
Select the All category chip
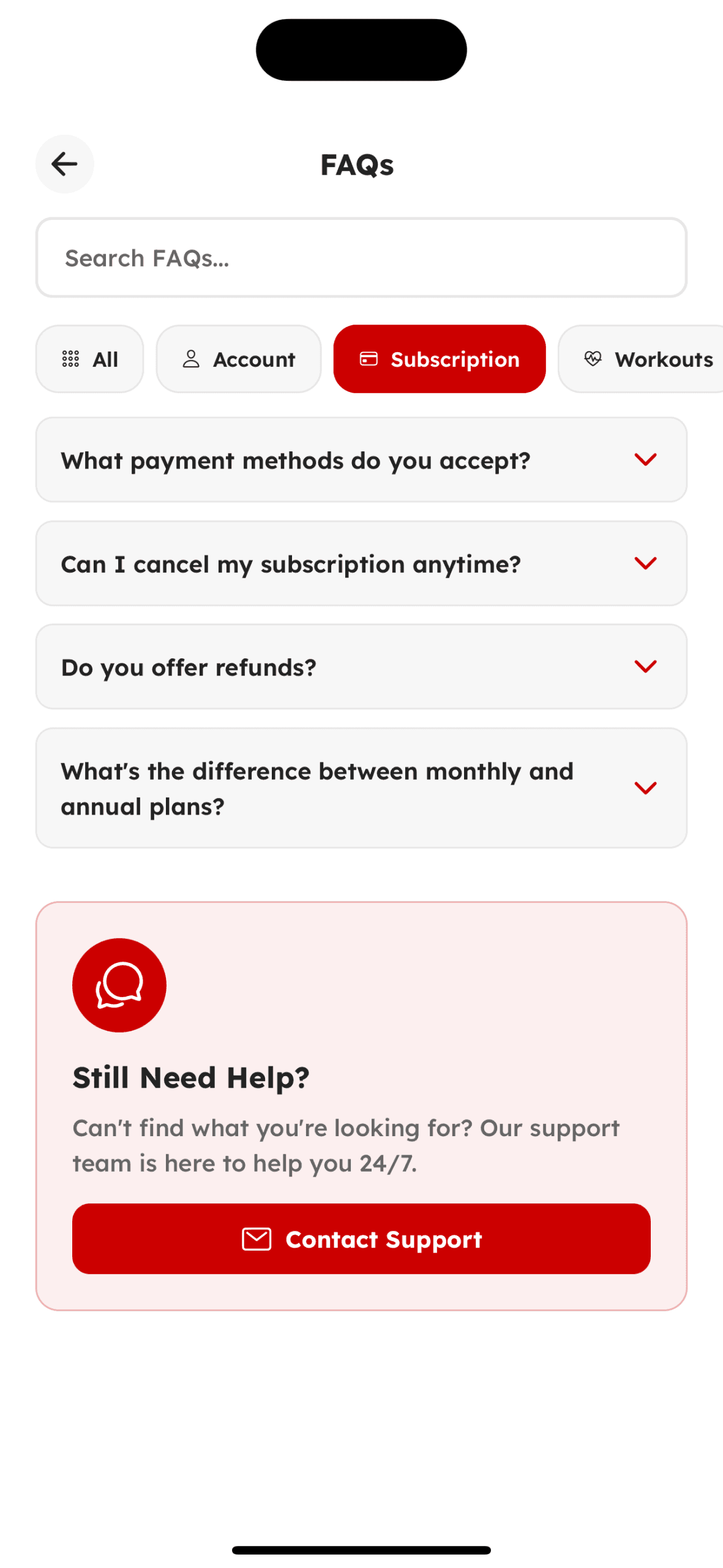[x=90, y=359]
